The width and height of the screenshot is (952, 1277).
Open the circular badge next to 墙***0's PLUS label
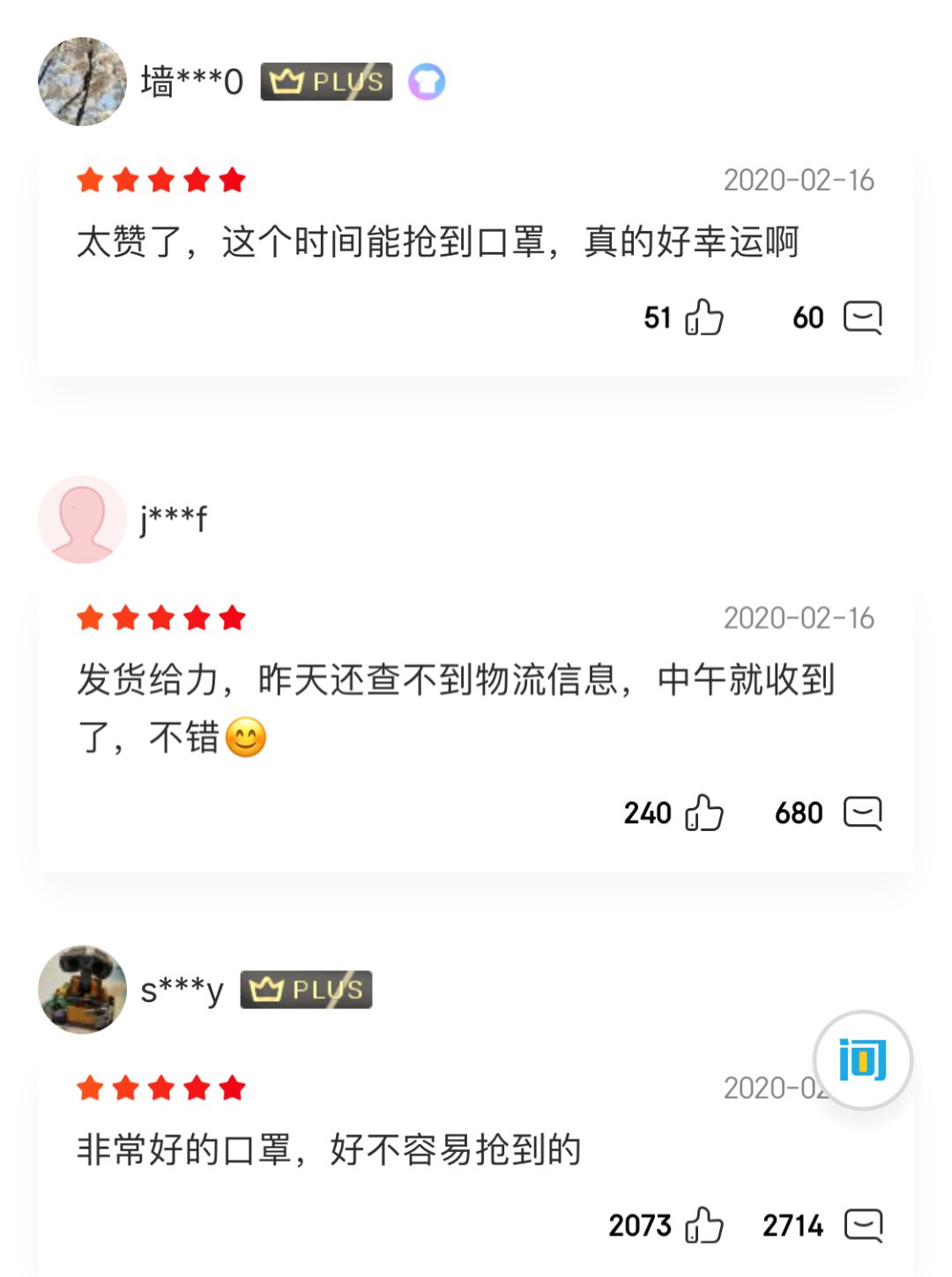point(427,81)
